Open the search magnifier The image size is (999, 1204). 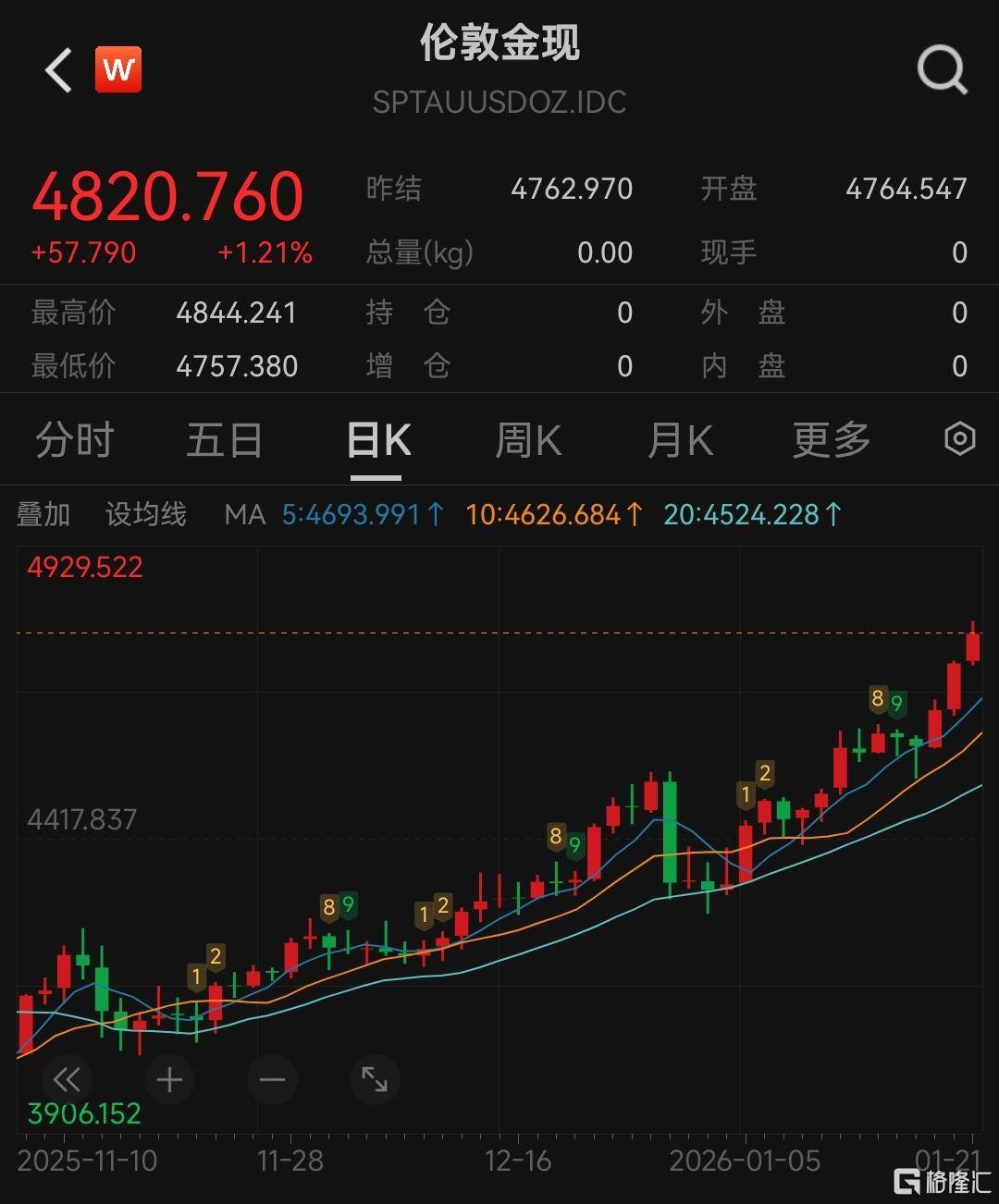[x=942, y=69]
